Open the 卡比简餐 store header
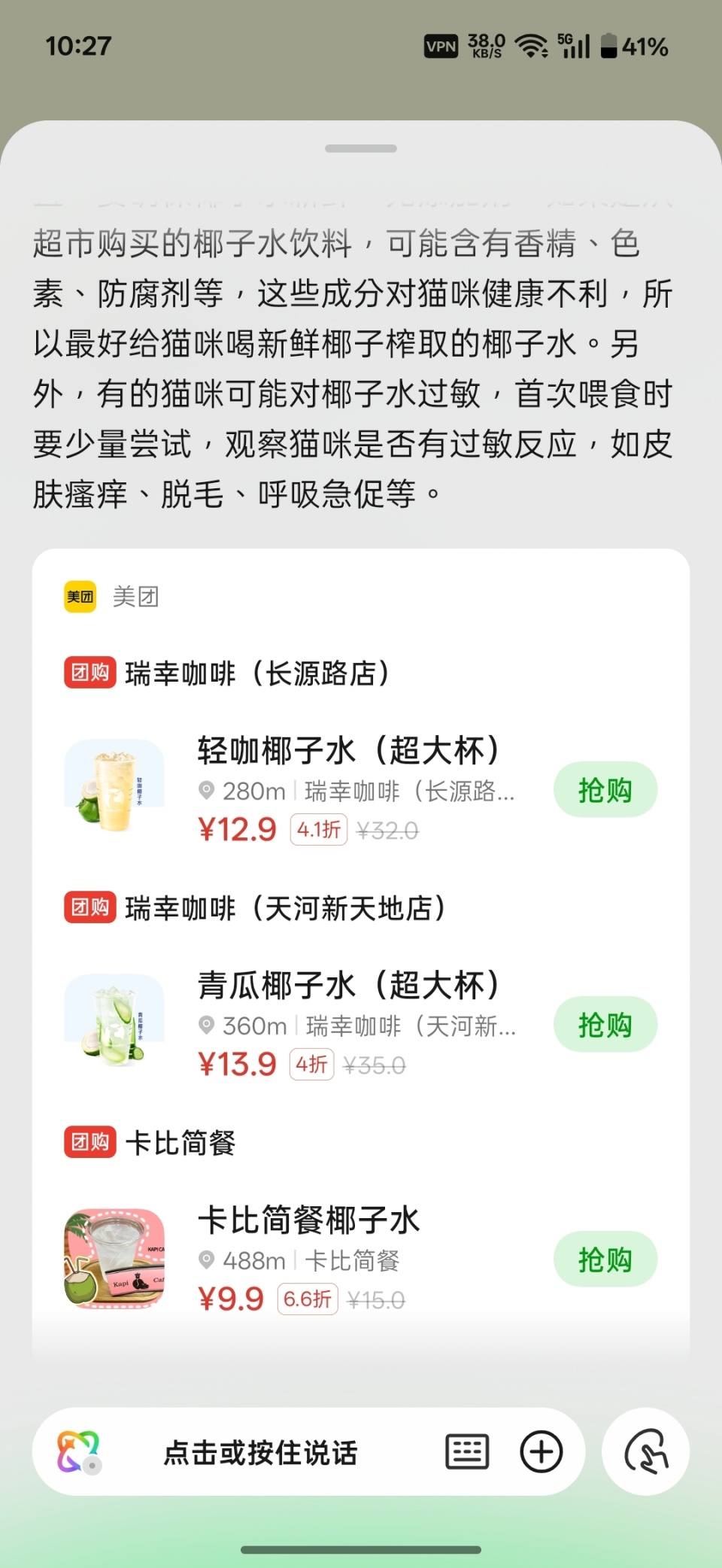This screenshot has width=722, height=1568. point(180,1143)
